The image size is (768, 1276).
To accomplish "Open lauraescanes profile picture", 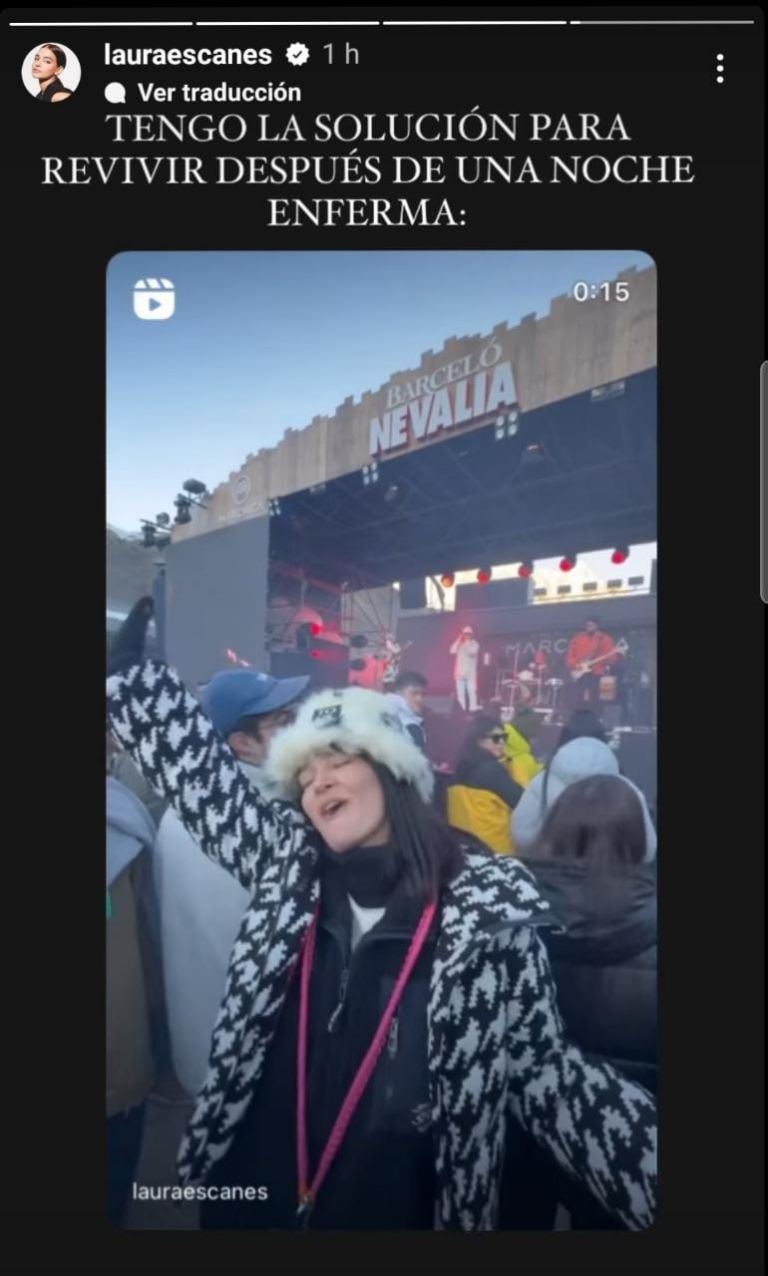I will click(x=51, y=72).
